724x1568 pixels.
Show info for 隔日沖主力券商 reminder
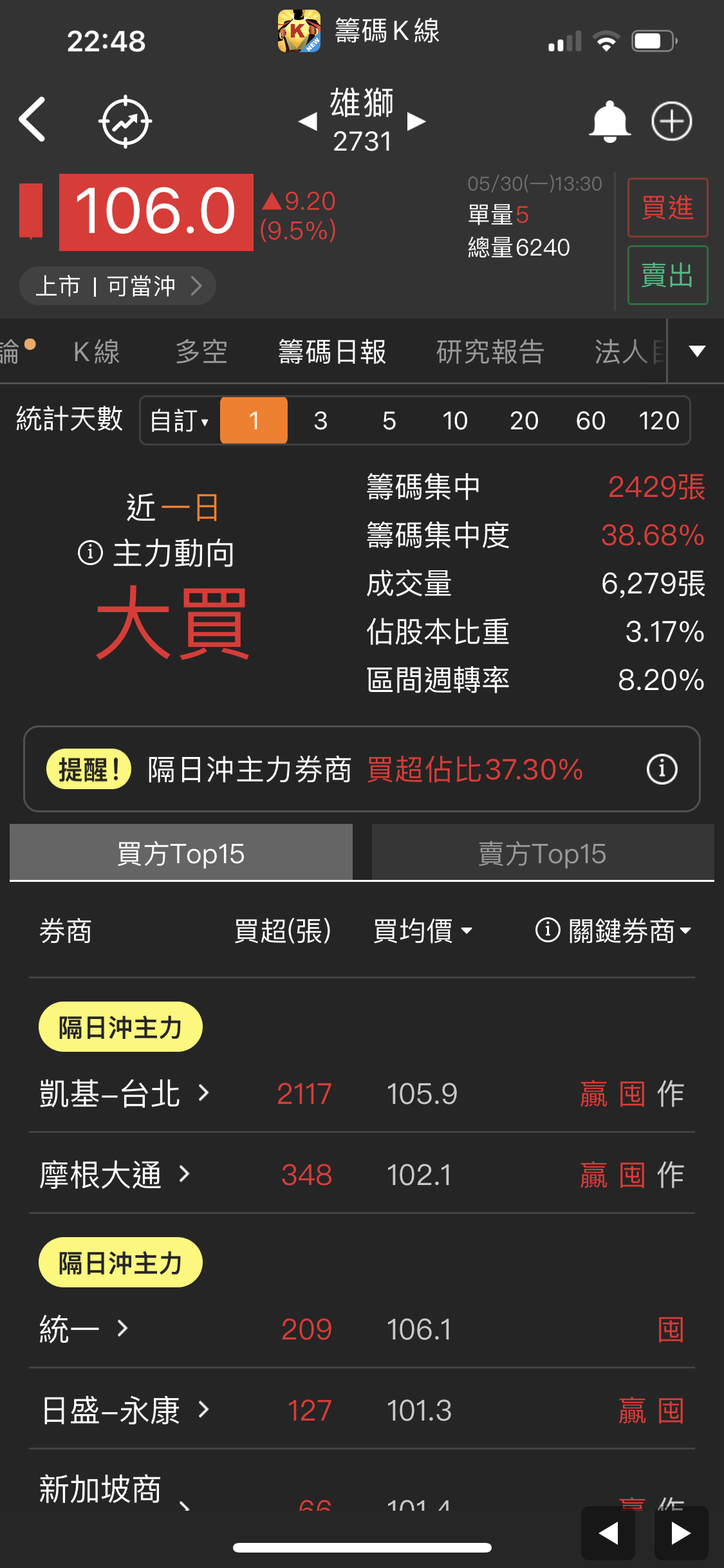coord(662,769)
